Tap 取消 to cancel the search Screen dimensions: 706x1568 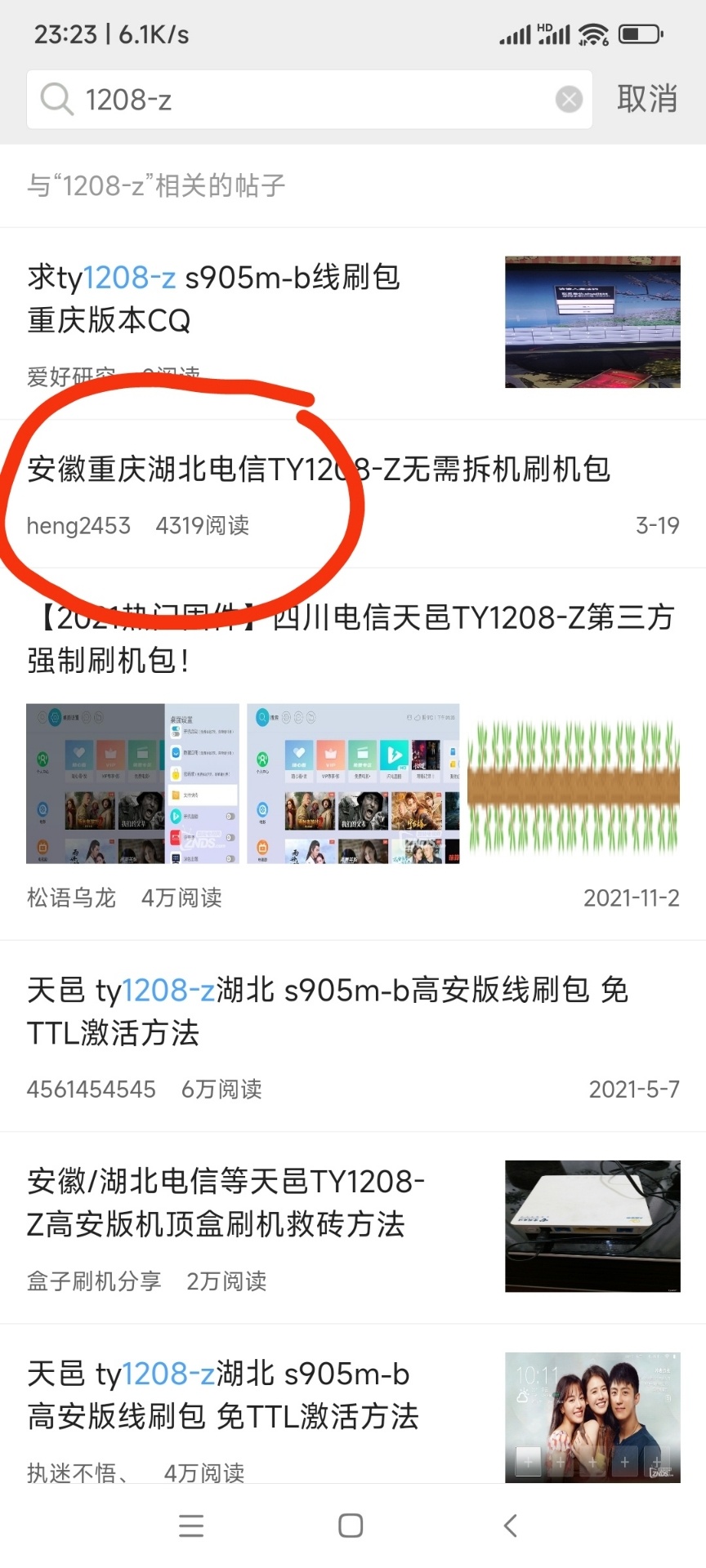click(646, 99)
